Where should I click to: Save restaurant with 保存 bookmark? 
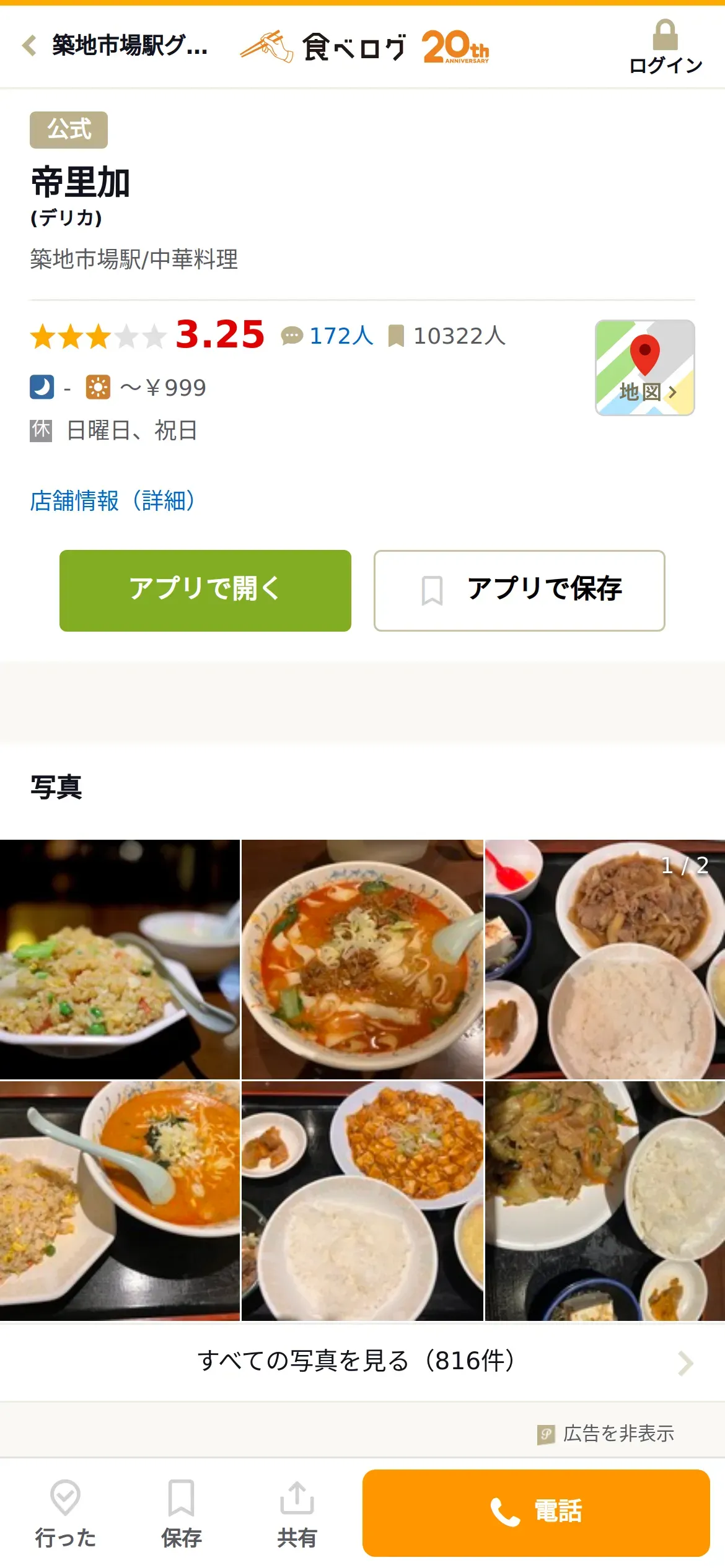coord(182,1512)
